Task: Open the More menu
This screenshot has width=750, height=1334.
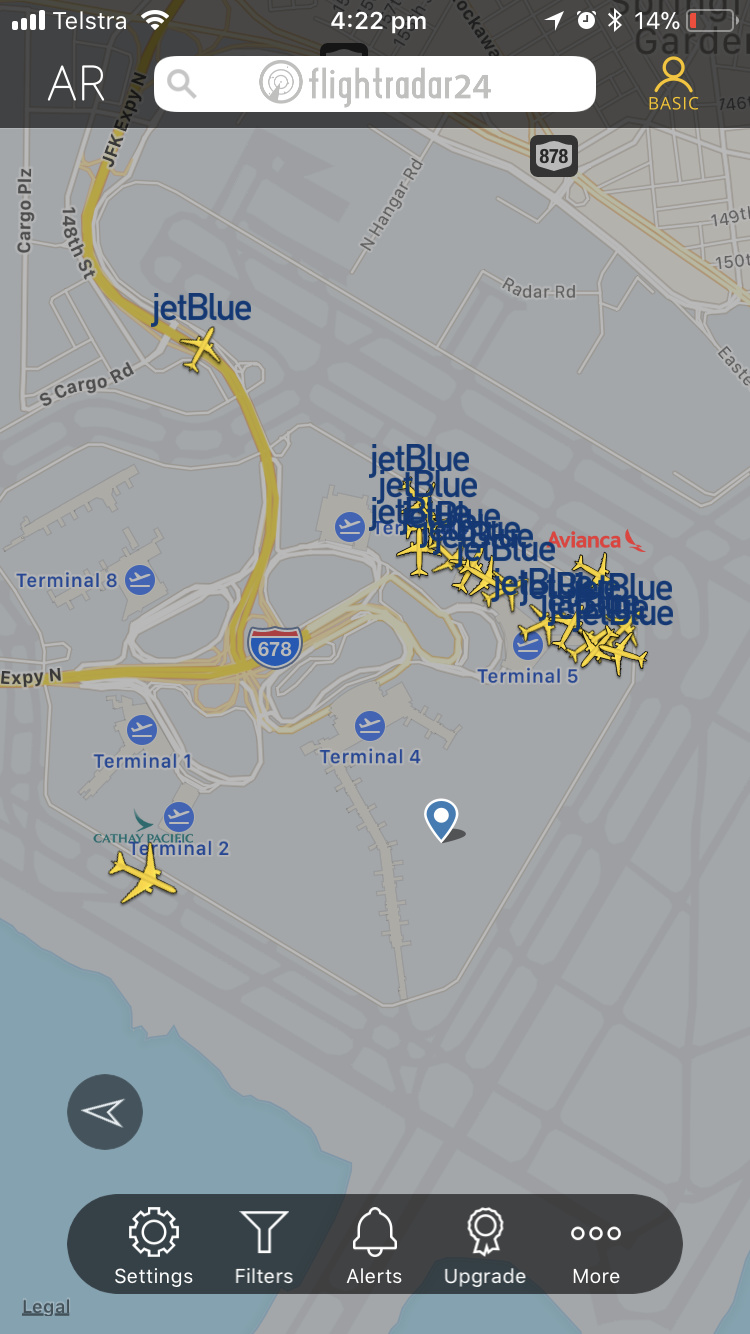Action: coord(596,1245)
